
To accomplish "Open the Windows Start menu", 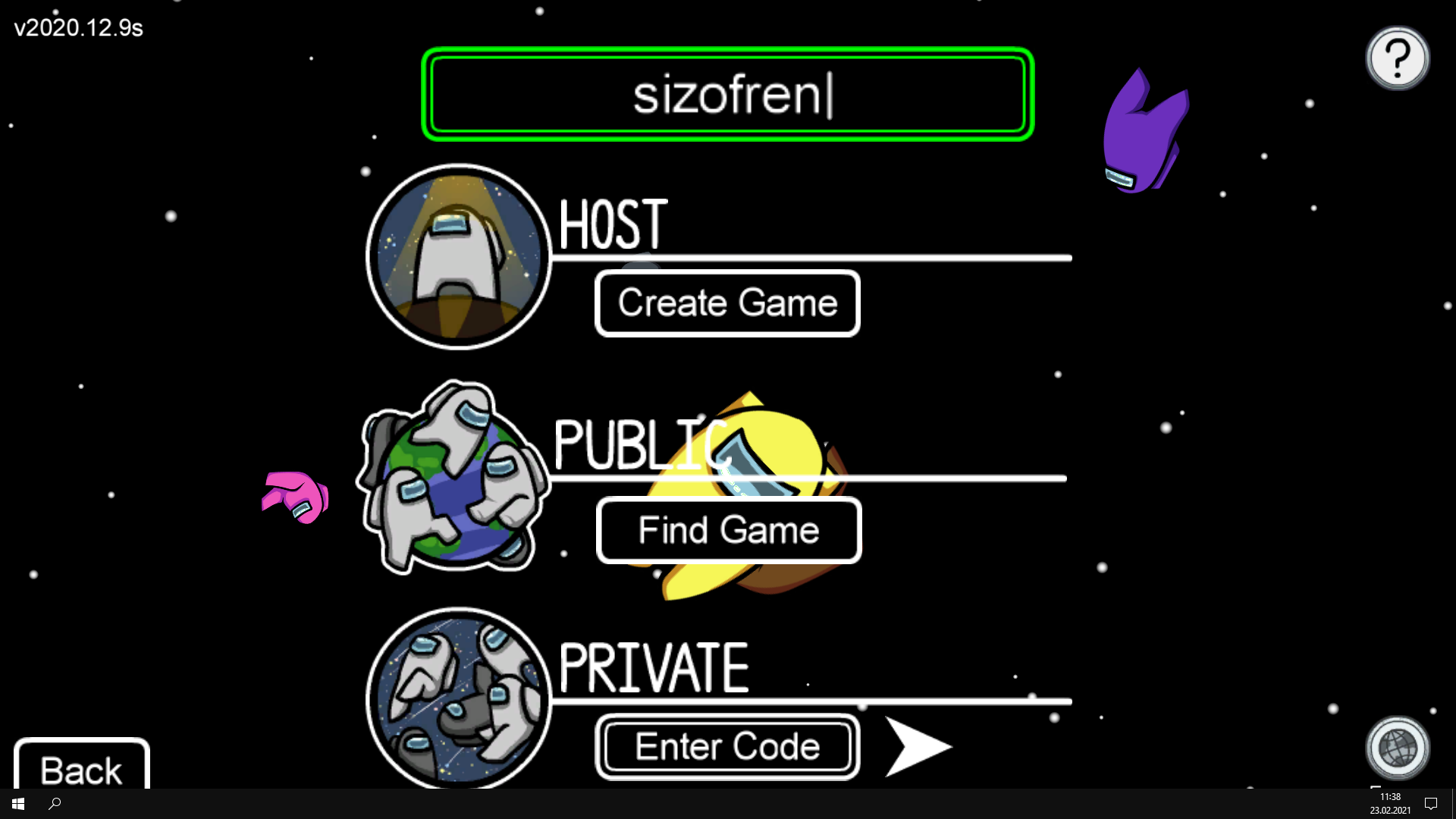I will [18, 804].
